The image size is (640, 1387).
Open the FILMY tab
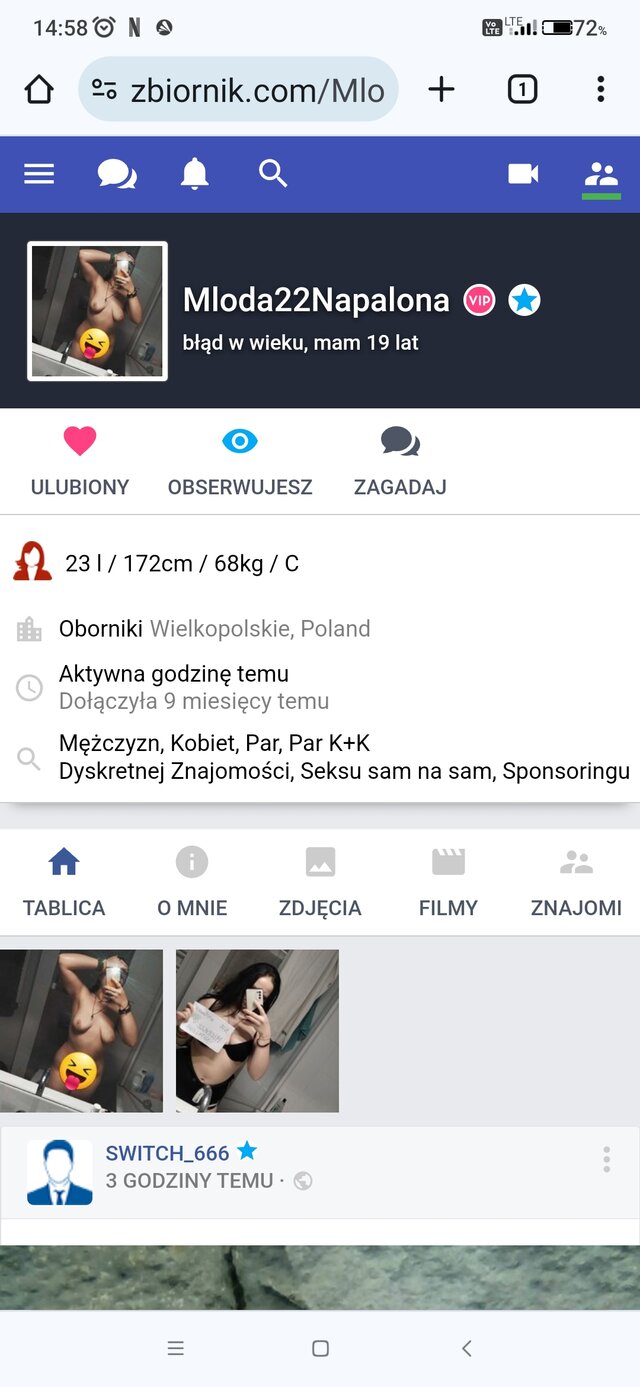pos(448,882)
